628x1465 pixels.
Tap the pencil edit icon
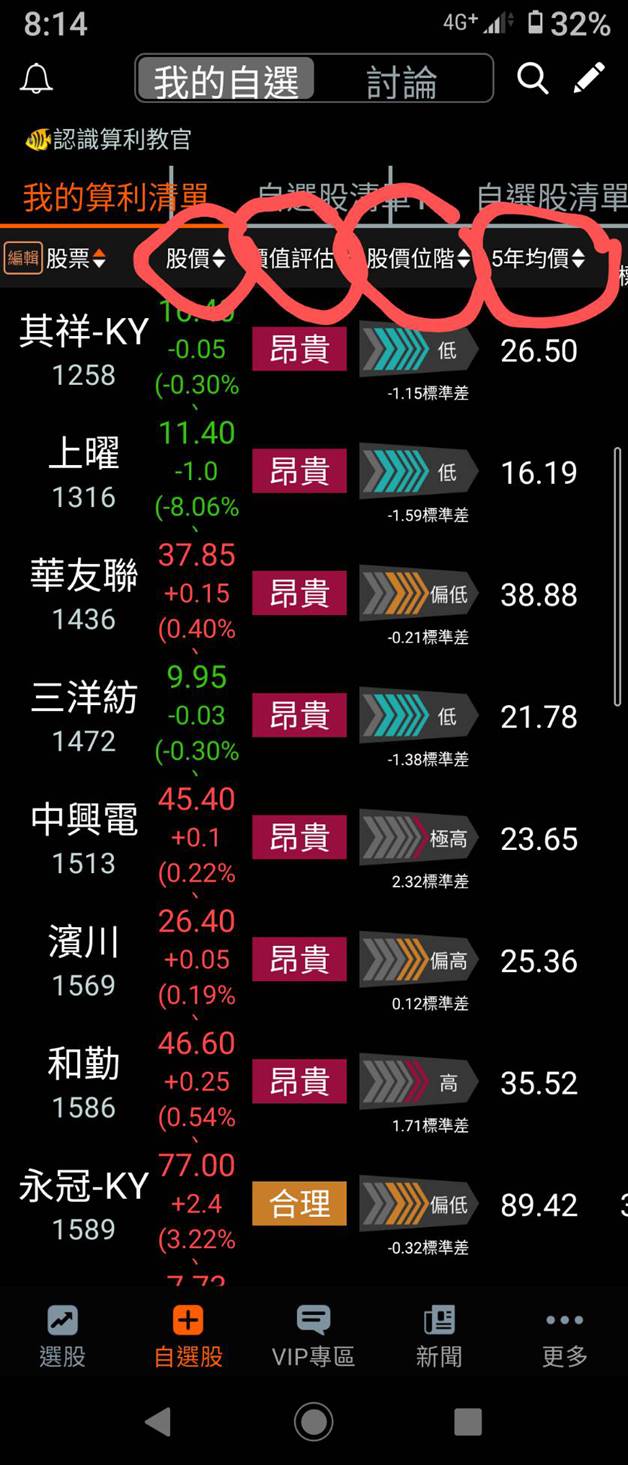[x=589, y=78]
